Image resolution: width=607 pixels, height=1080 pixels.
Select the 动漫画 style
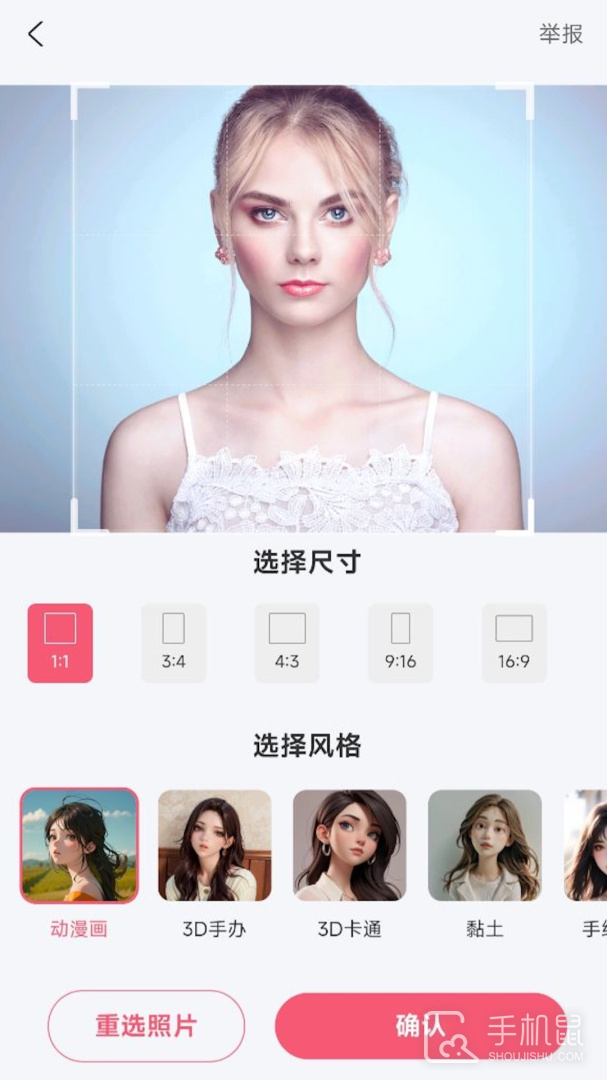tap(80, 846)
